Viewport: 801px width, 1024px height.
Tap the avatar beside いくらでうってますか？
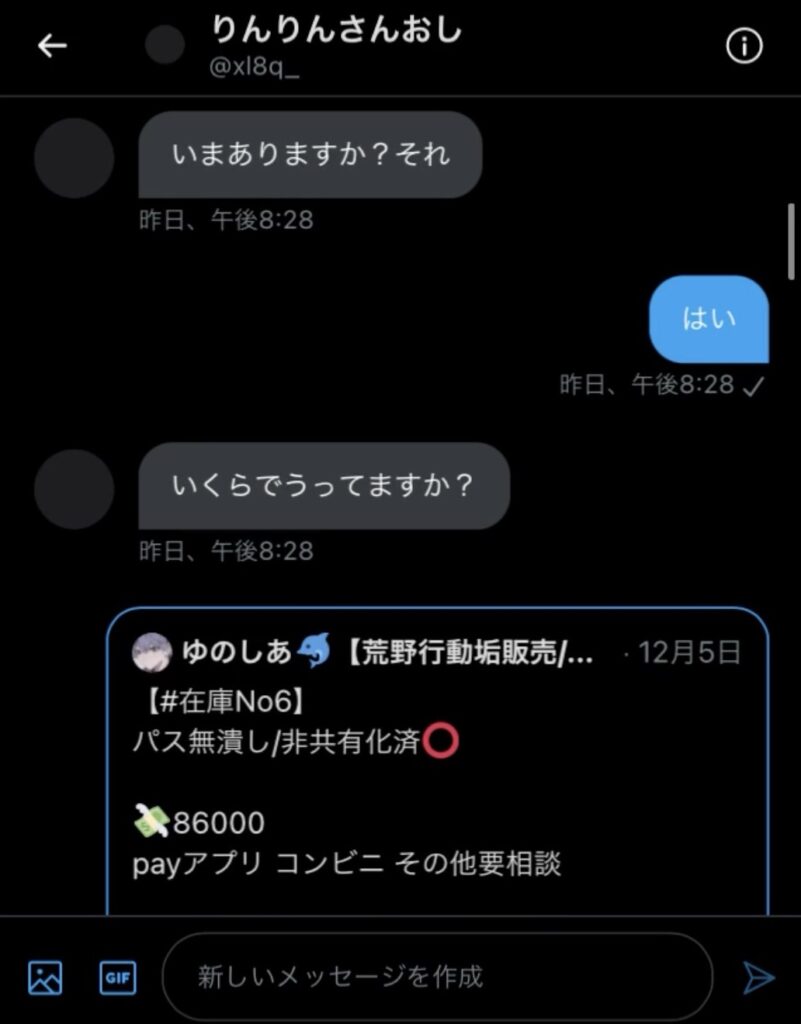(74, 488)
